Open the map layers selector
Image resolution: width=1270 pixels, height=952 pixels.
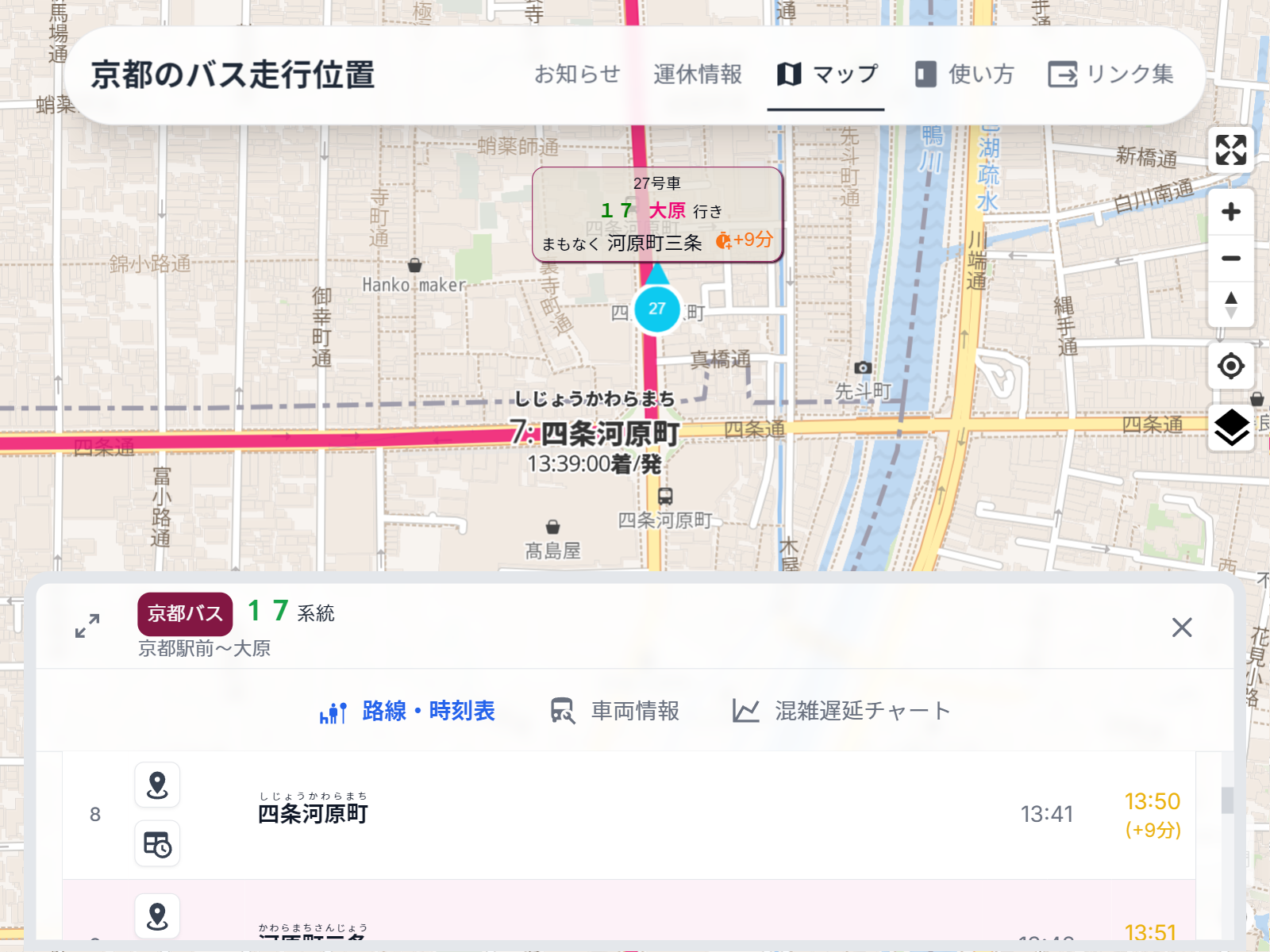coord(1230,428)
